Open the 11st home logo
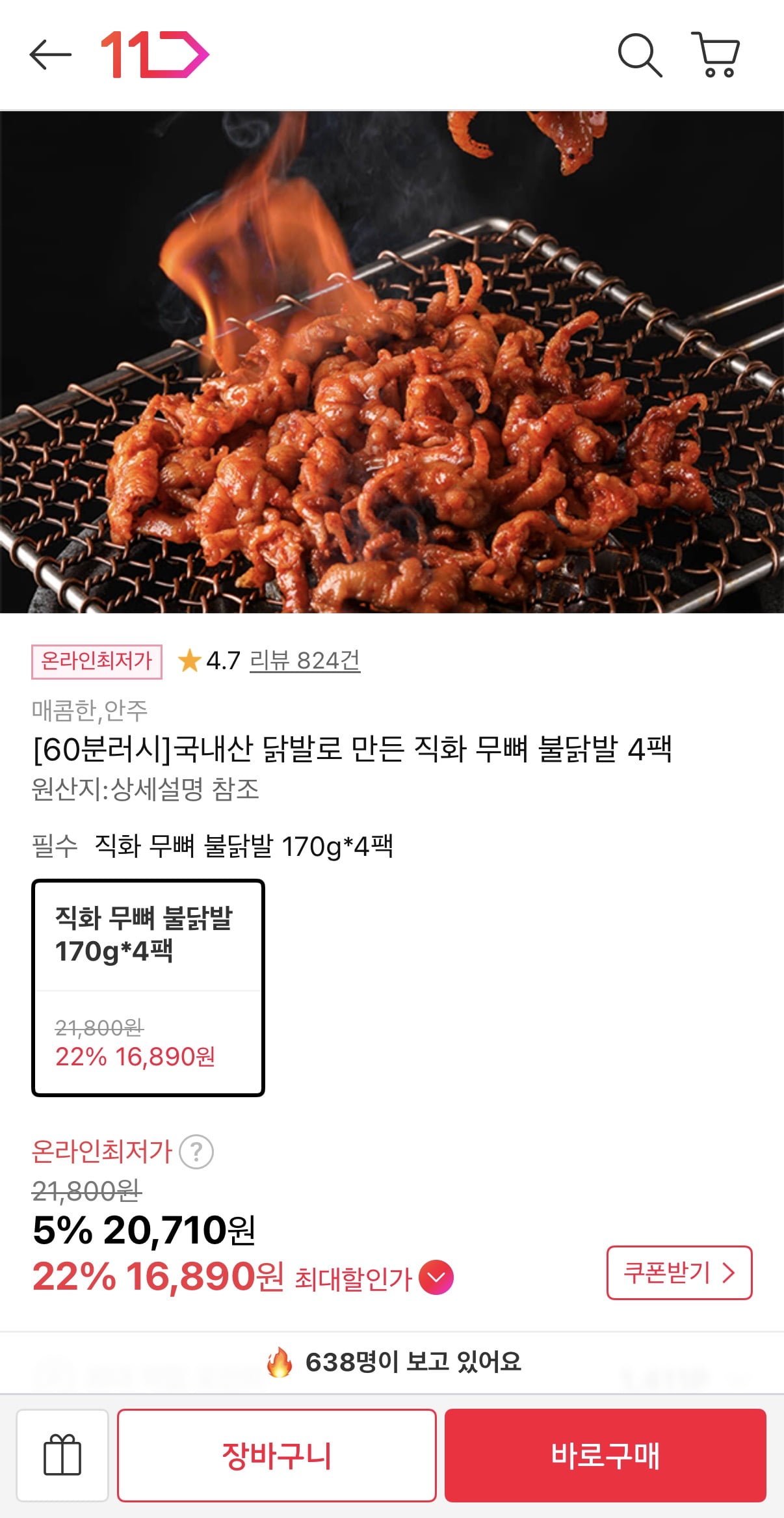The height and width of the screenshot is (1518, 784). pyautogui.click(x=155, y=55)
